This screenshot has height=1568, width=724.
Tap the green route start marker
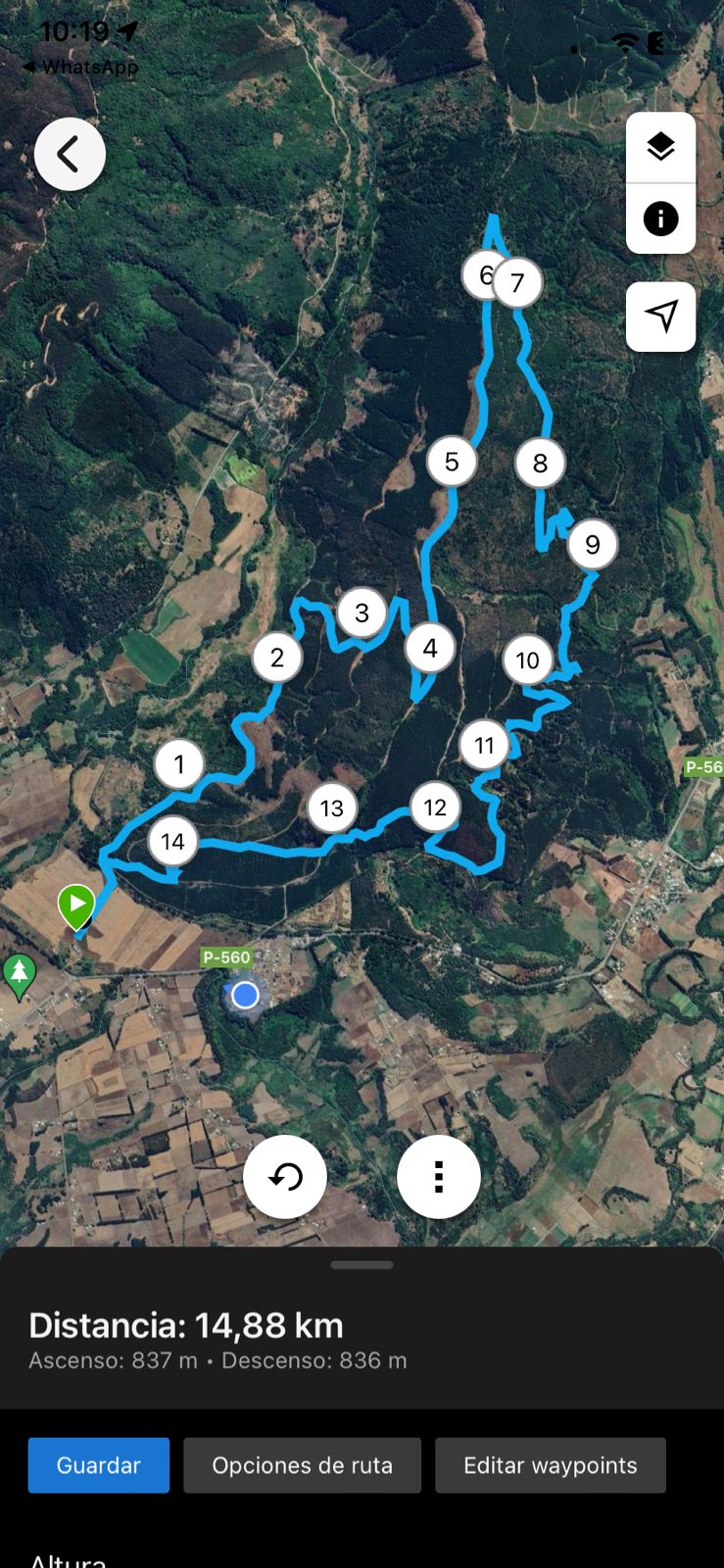point(76,904)
